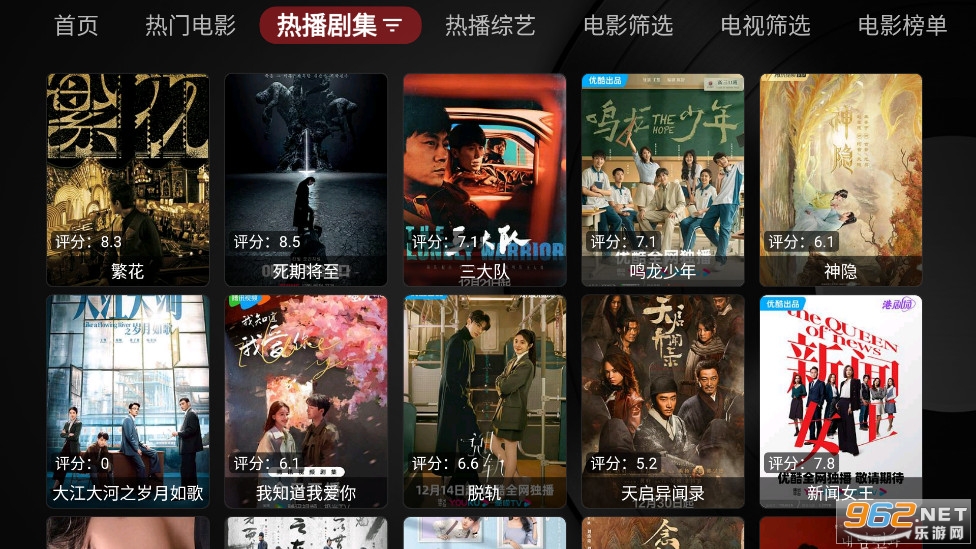Open the show 死期将至
Viewport: 976px width, 549px height.
[306, 180]
